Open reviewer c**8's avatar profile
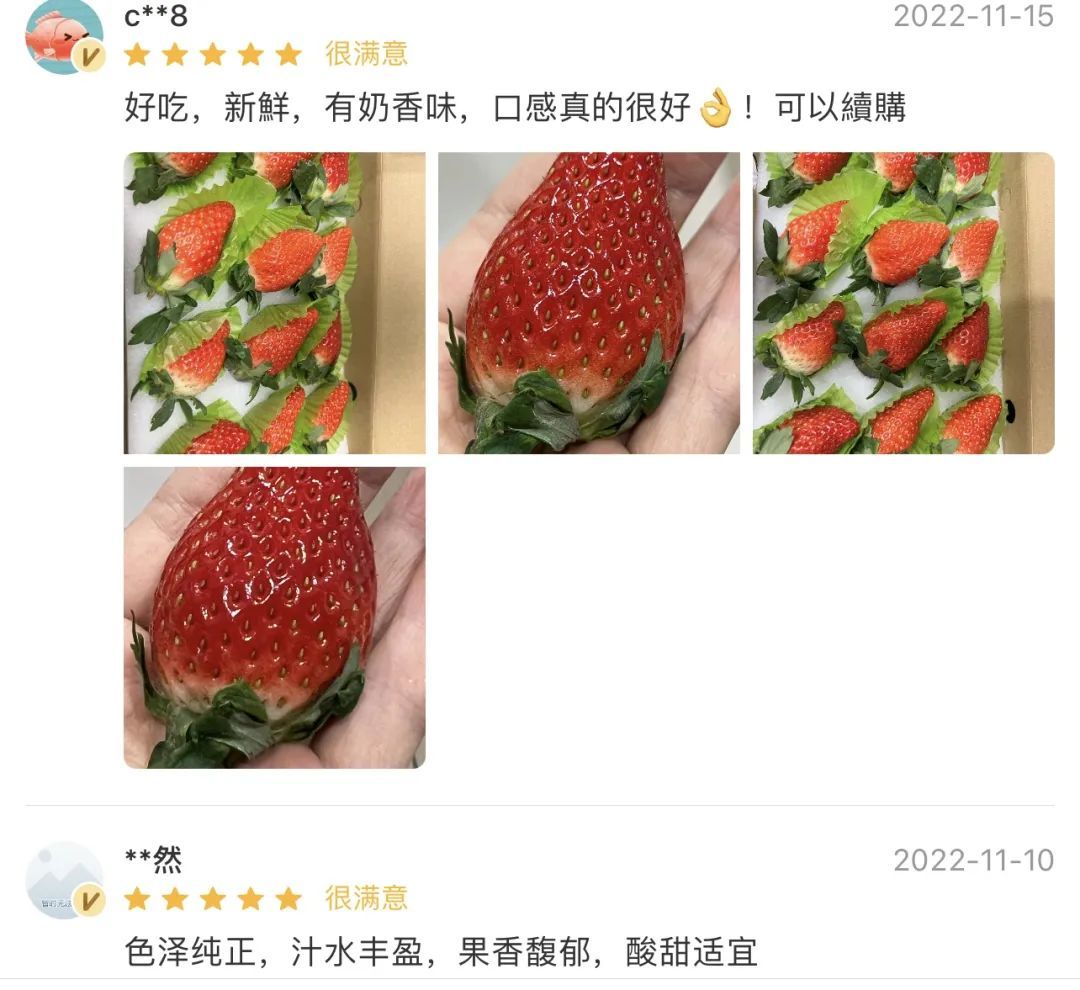The height and width of the screenshot is (990, 1080). tap(63, 37)
